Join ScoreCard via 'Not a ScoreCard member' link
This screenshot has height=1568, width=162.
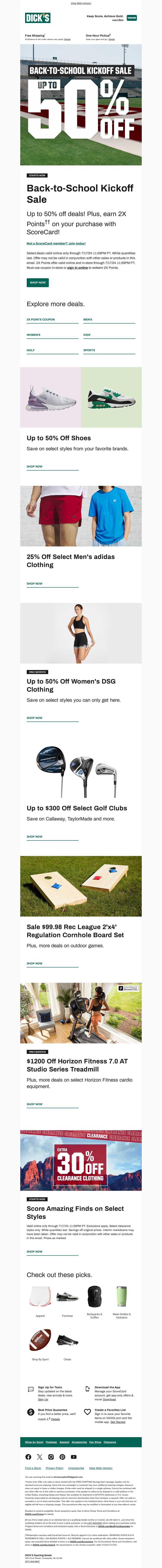point(56,244)
